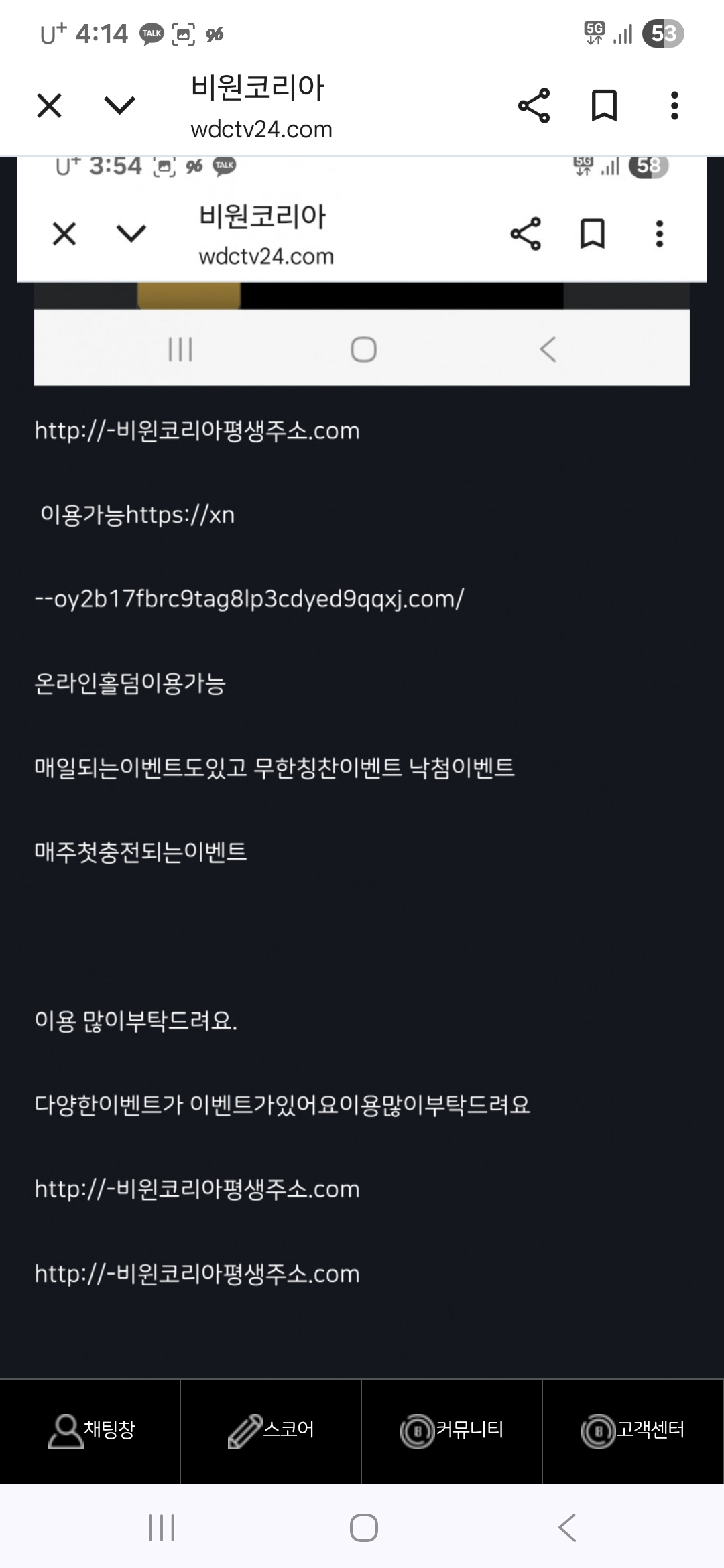
Task: Open the browser overflow menu
Action: (674, 105)
